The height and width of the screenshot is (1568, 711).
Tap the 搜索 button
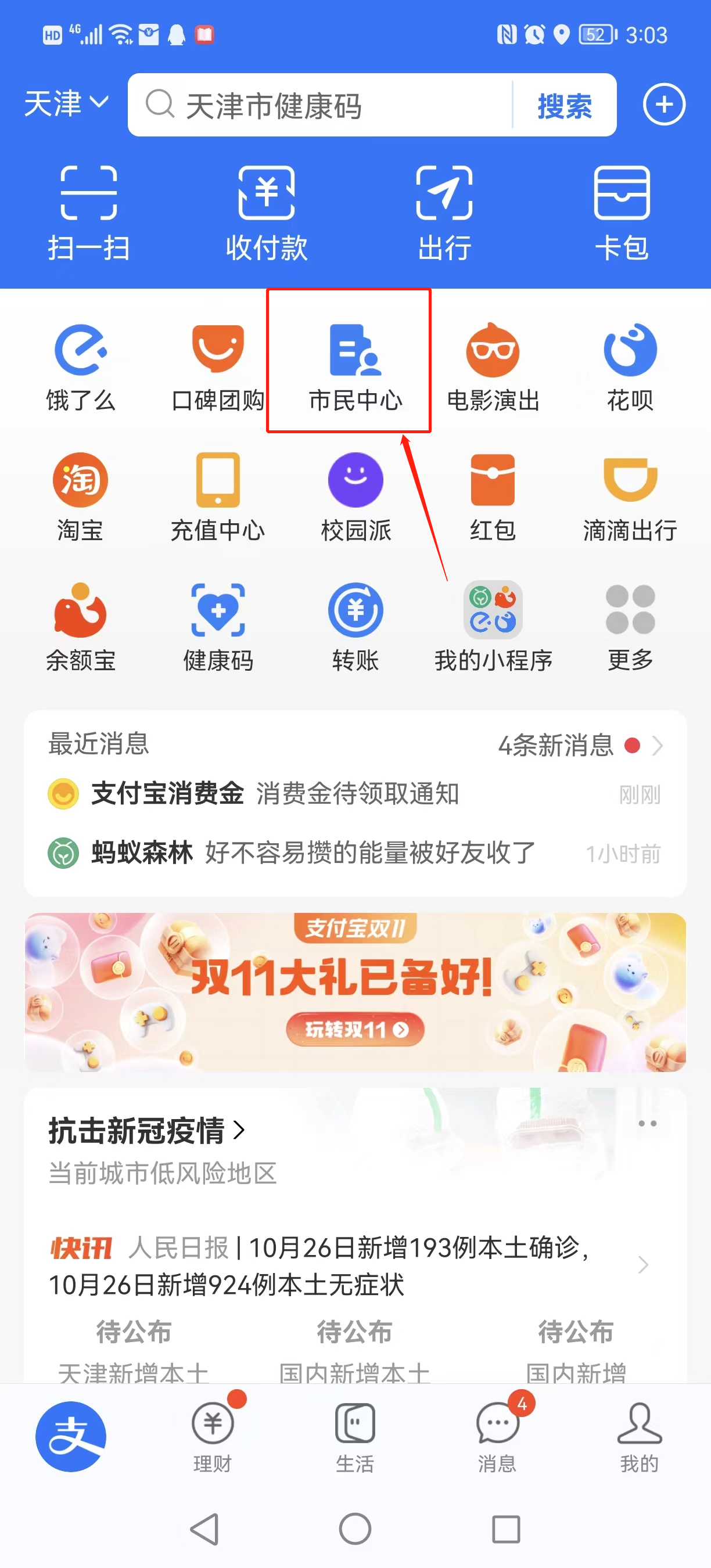pos(564,106)
